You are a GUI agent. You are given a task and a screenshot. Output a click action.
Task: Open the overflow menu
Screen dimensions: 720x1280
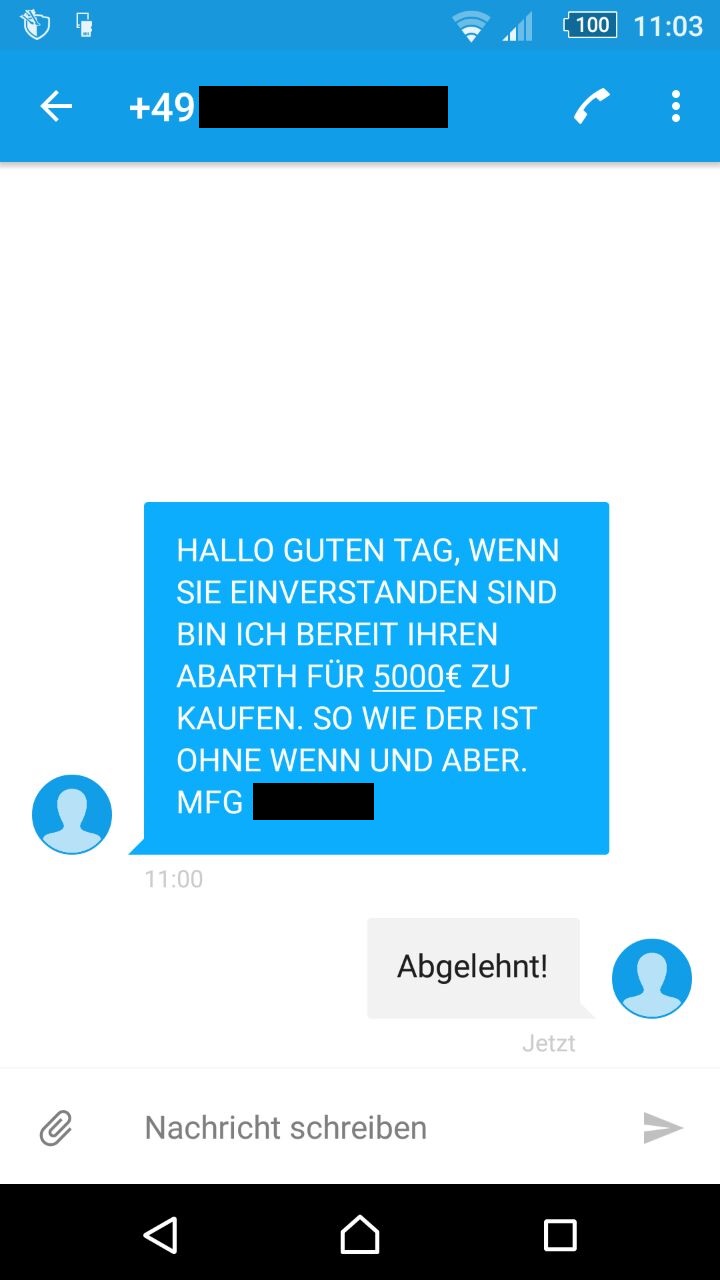point(676,106)
